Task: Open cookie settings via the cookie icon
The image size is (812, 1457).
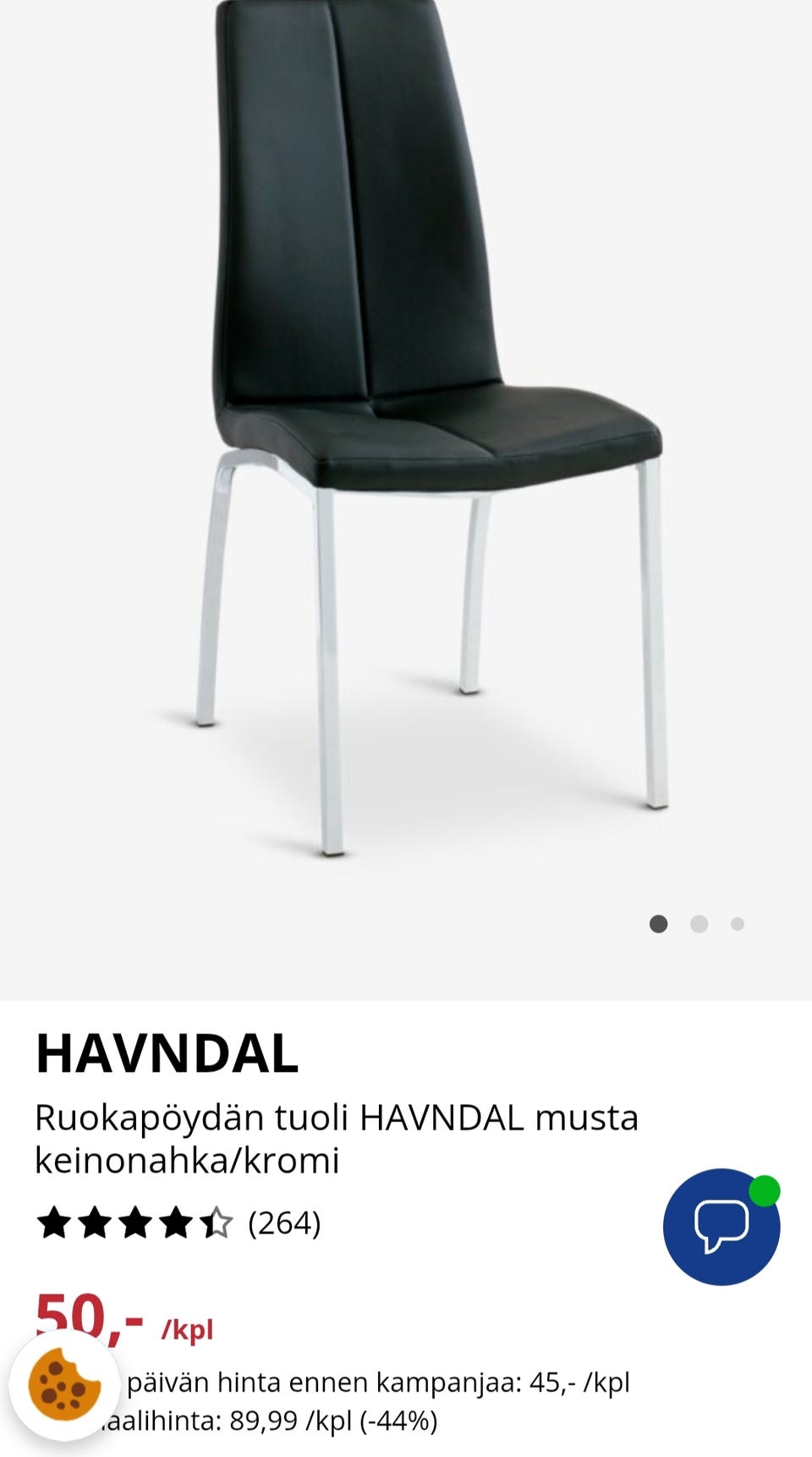Action: 64,1385
